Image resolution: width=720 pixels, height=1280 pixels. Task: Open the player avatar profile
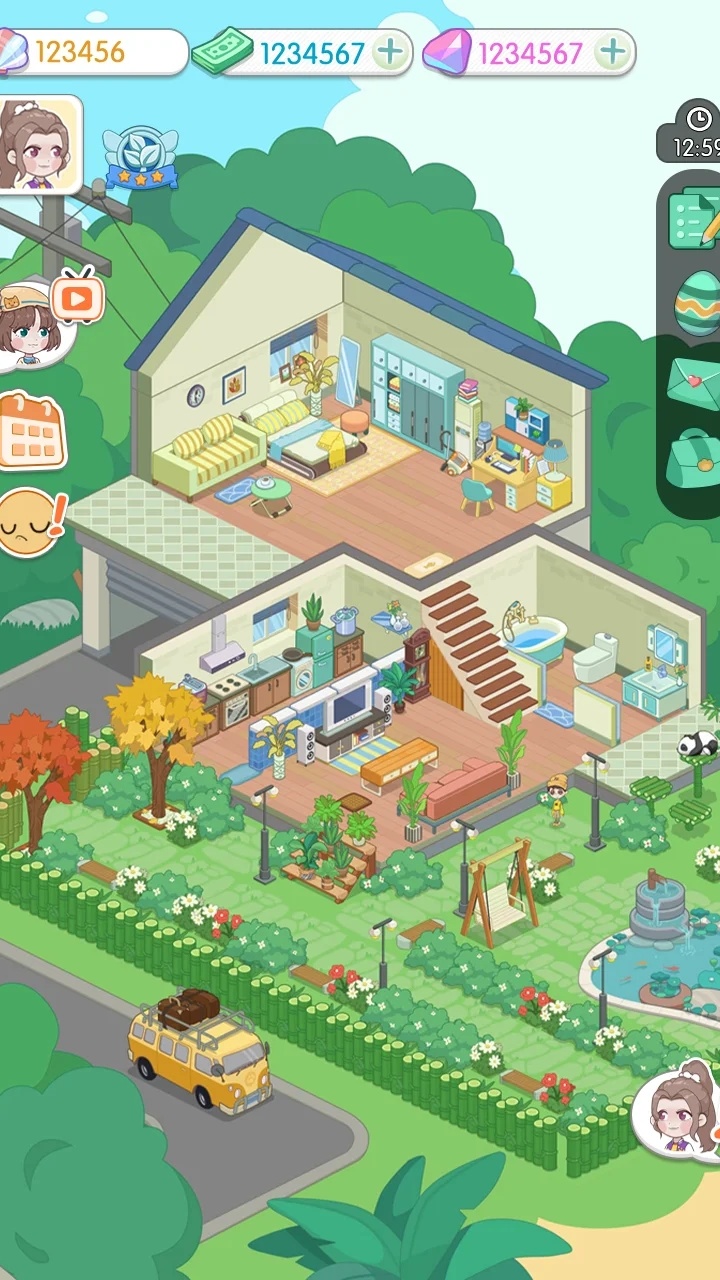pos(38,145)
